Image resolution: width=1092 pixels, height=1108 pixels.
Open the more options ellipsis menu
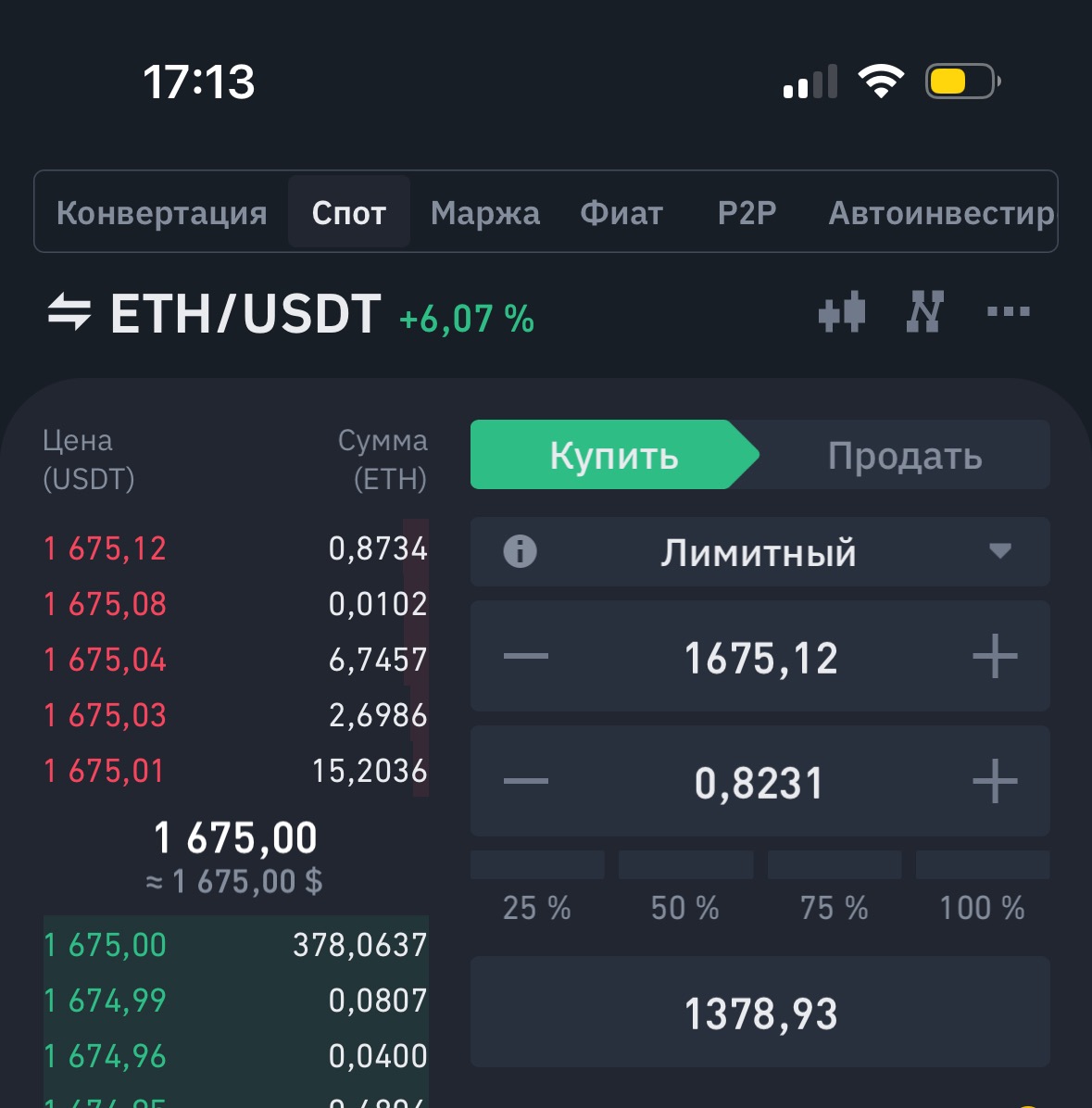pos(1008,312)
